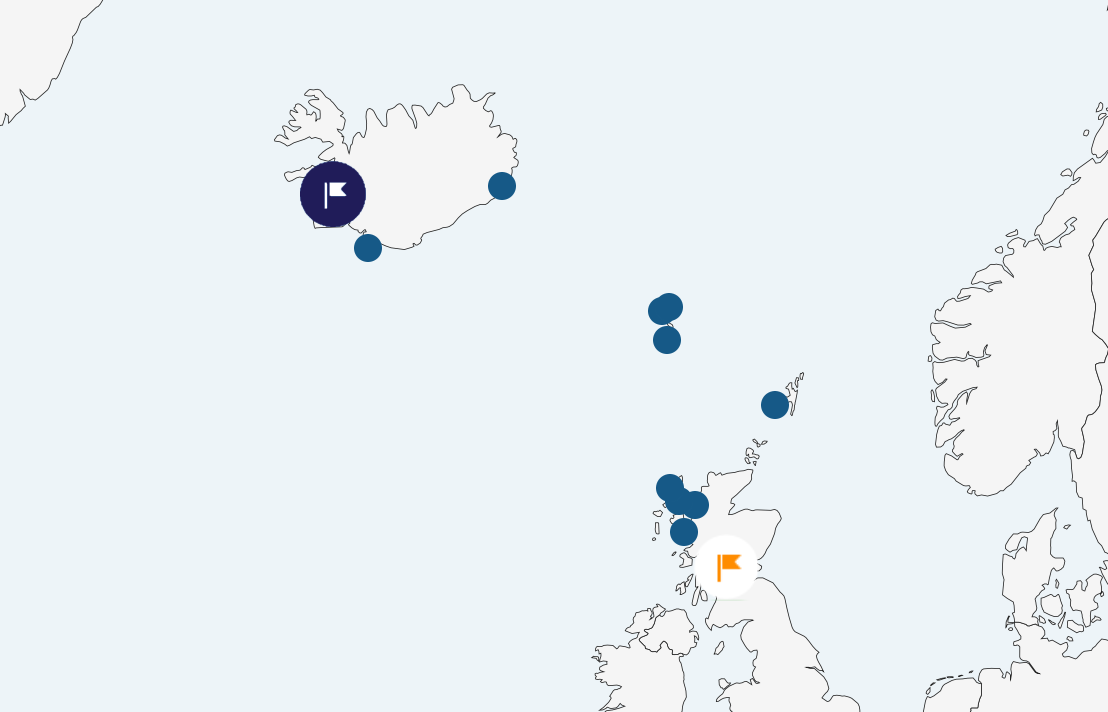Open the blue dot at the Shetland Islands
This screenshot has width=1108, height=712.
(775, 405)
